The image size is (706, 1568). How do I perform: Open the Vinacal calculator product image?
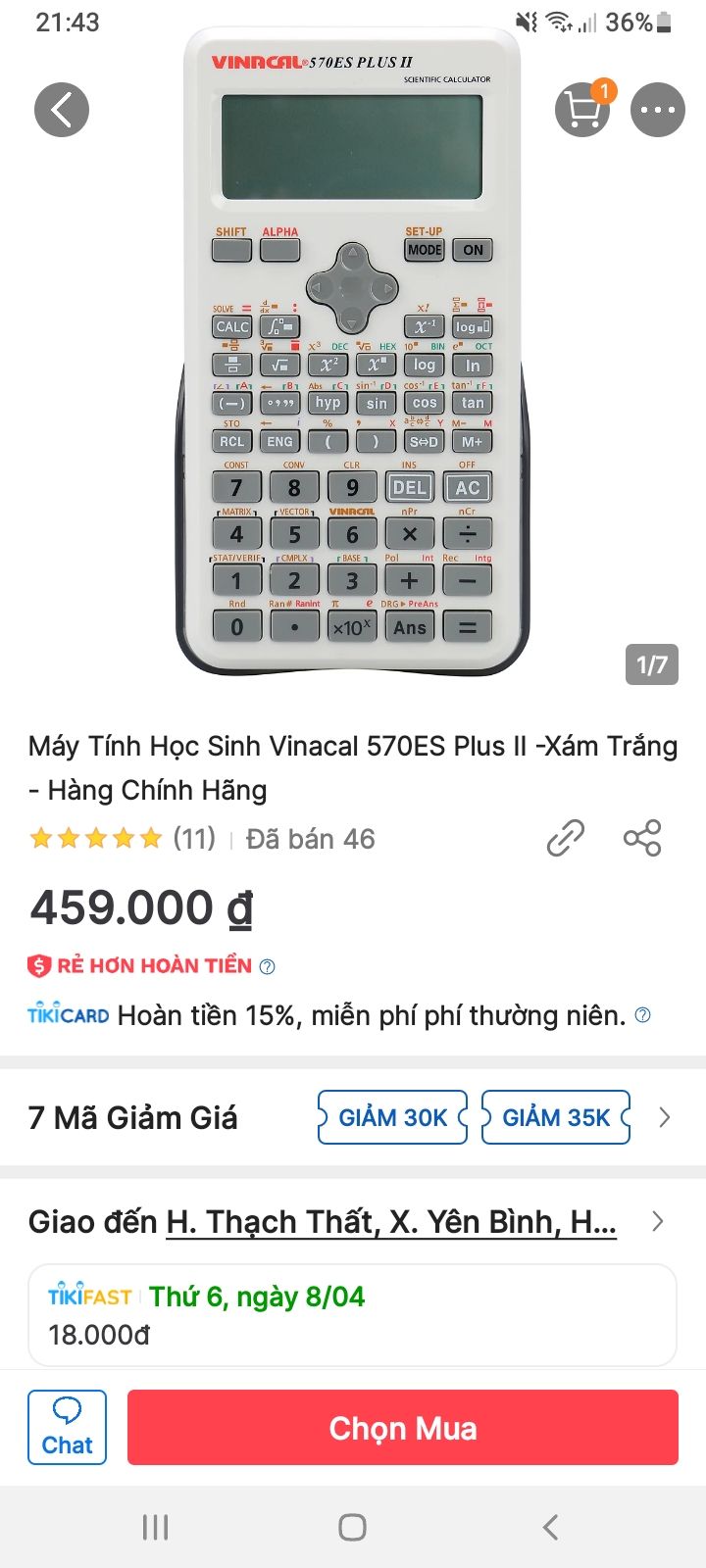(352, 353)
